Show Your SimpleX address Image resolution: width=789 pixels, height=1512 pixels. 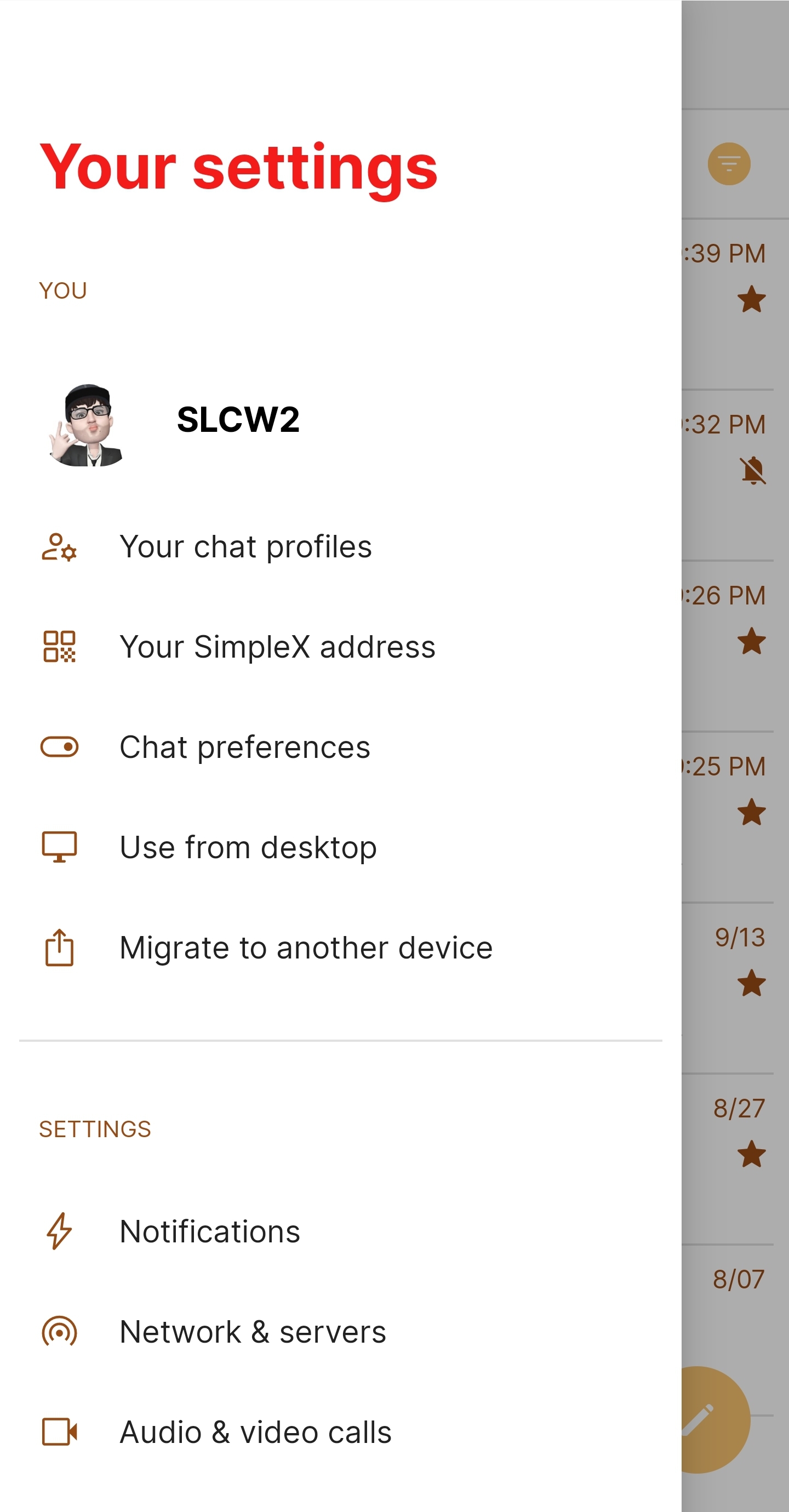(x=277, y=647)
